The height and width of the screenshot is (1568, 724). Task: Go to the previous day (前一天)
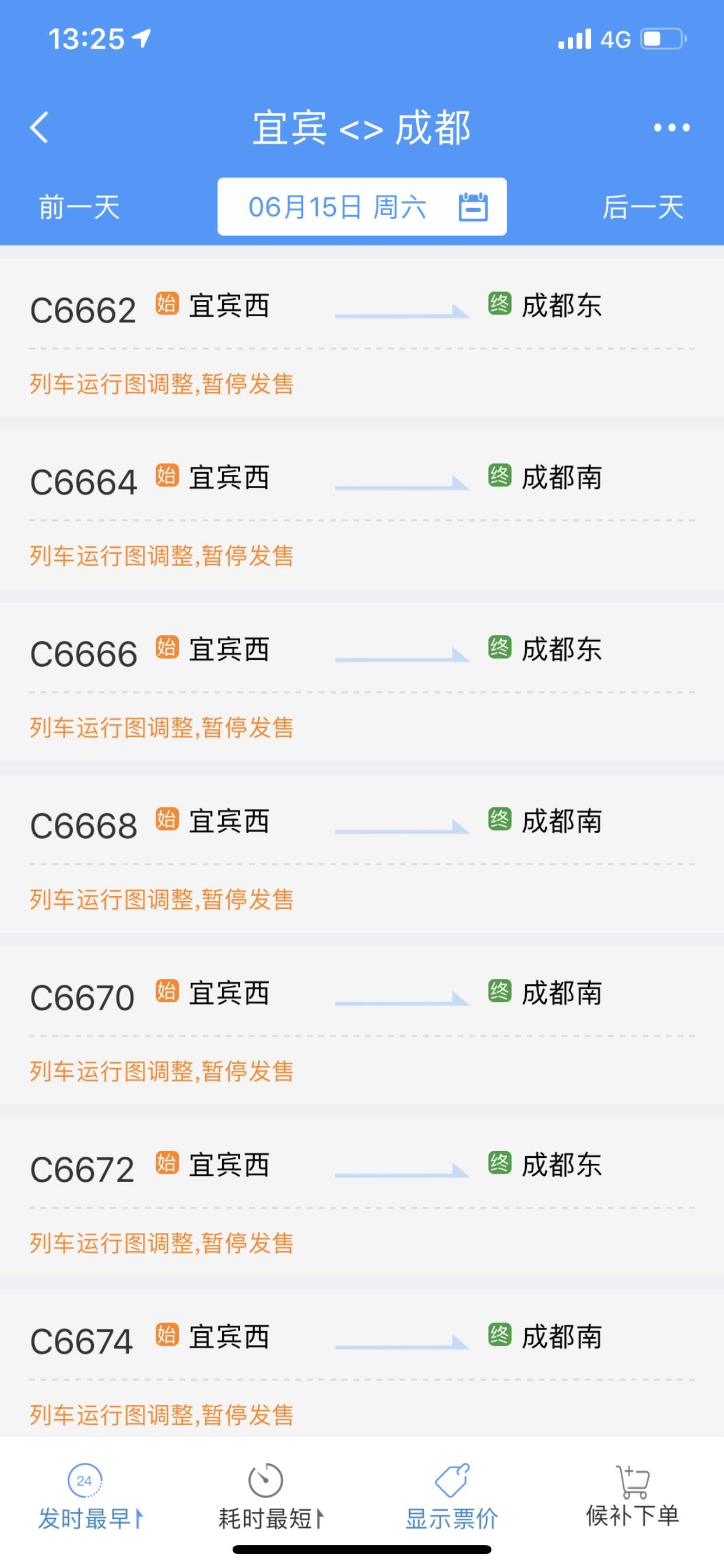coord(79,207)
